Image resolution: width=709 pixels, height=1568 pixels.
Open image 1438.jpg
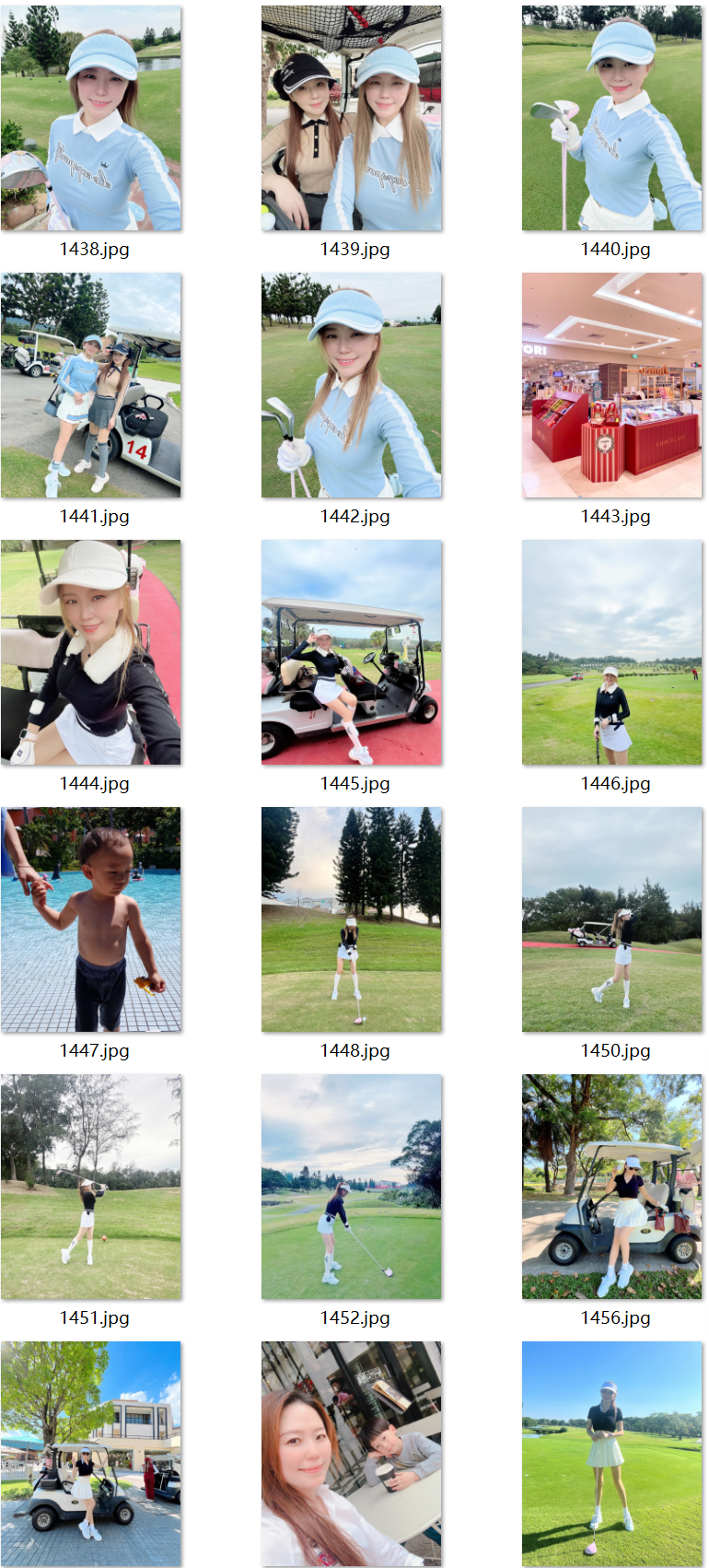pos(91,118)
